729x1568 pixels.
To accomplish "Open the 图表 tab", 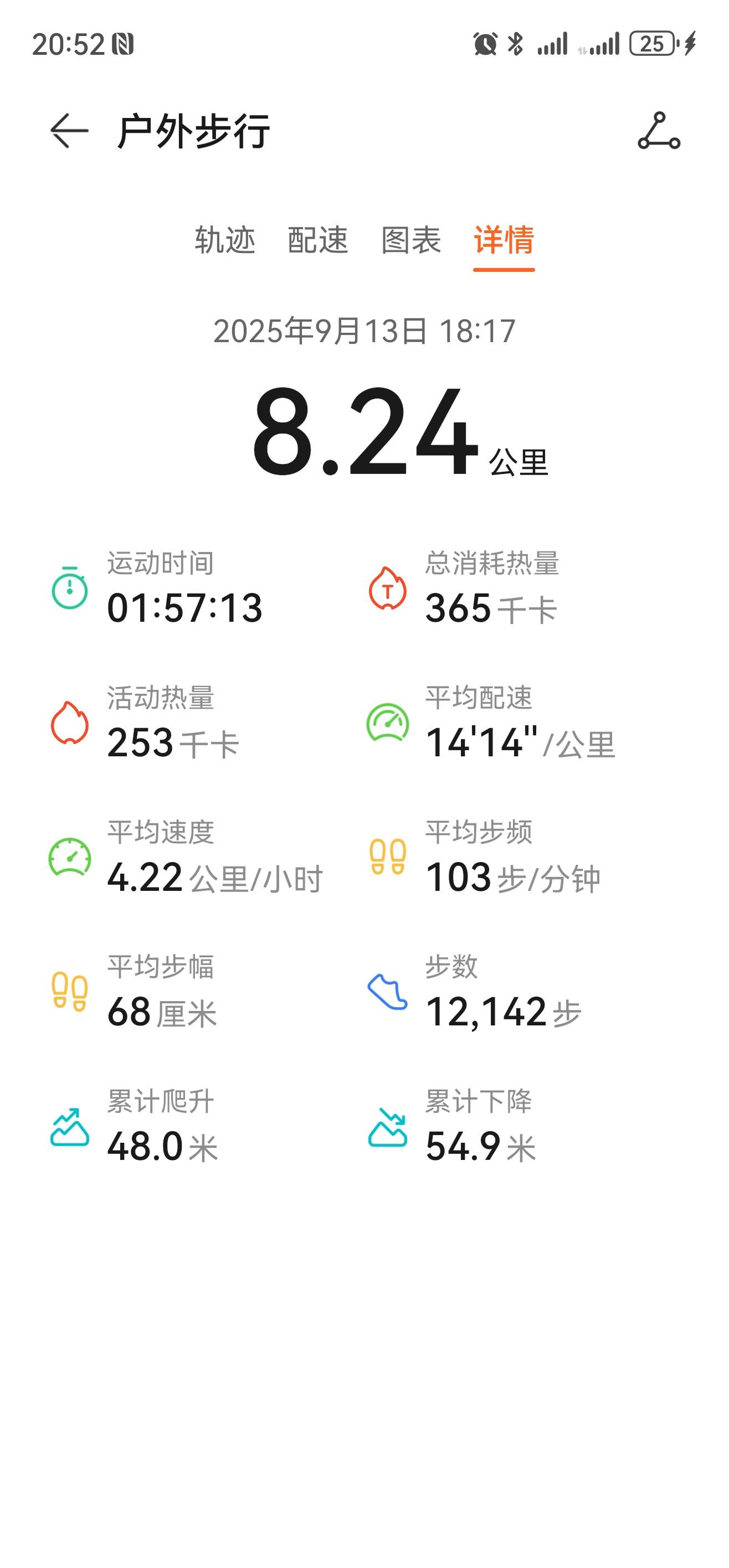I will point(411,240).
